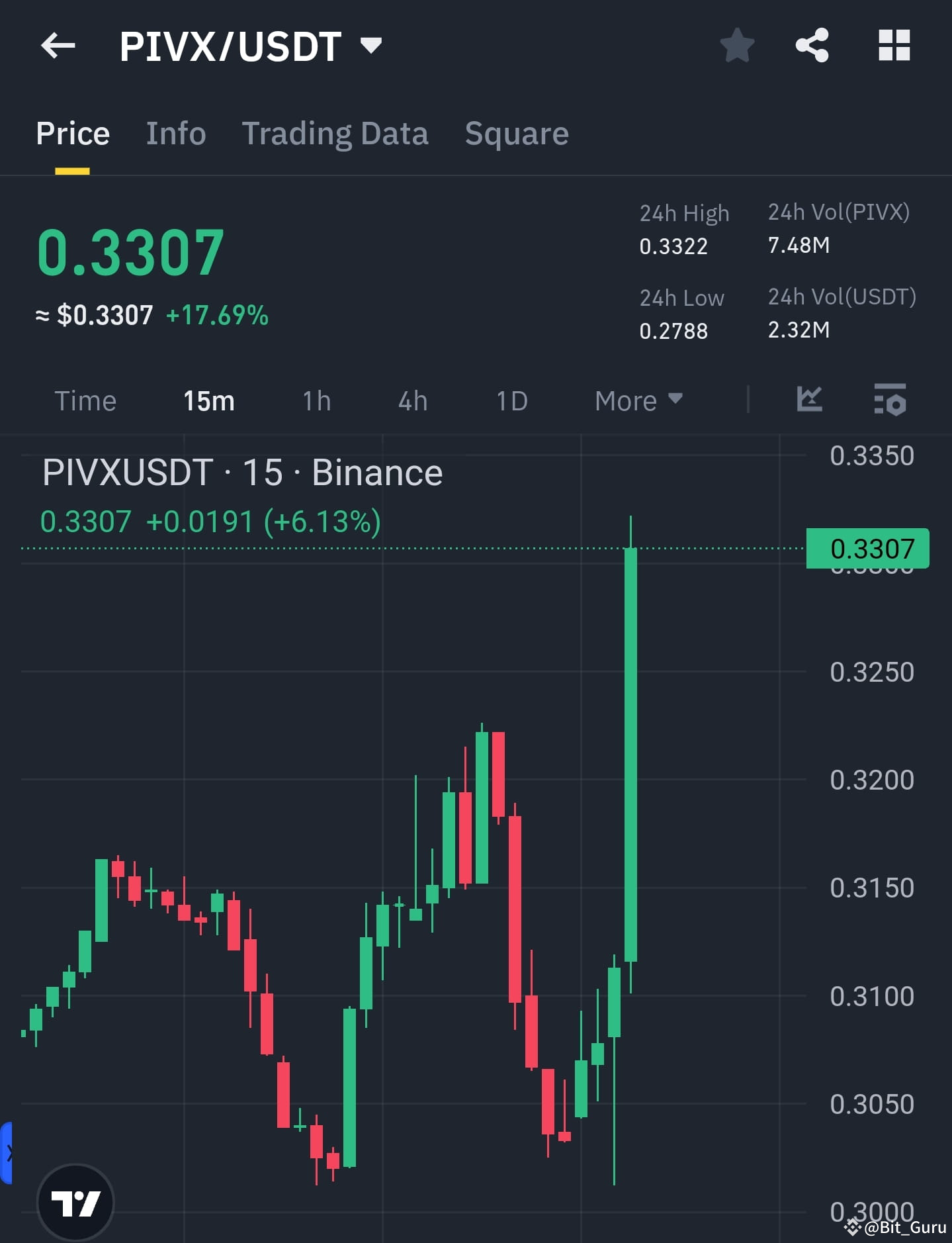Open the share options icon
The image size is (952, 1243).
point(812,45)
